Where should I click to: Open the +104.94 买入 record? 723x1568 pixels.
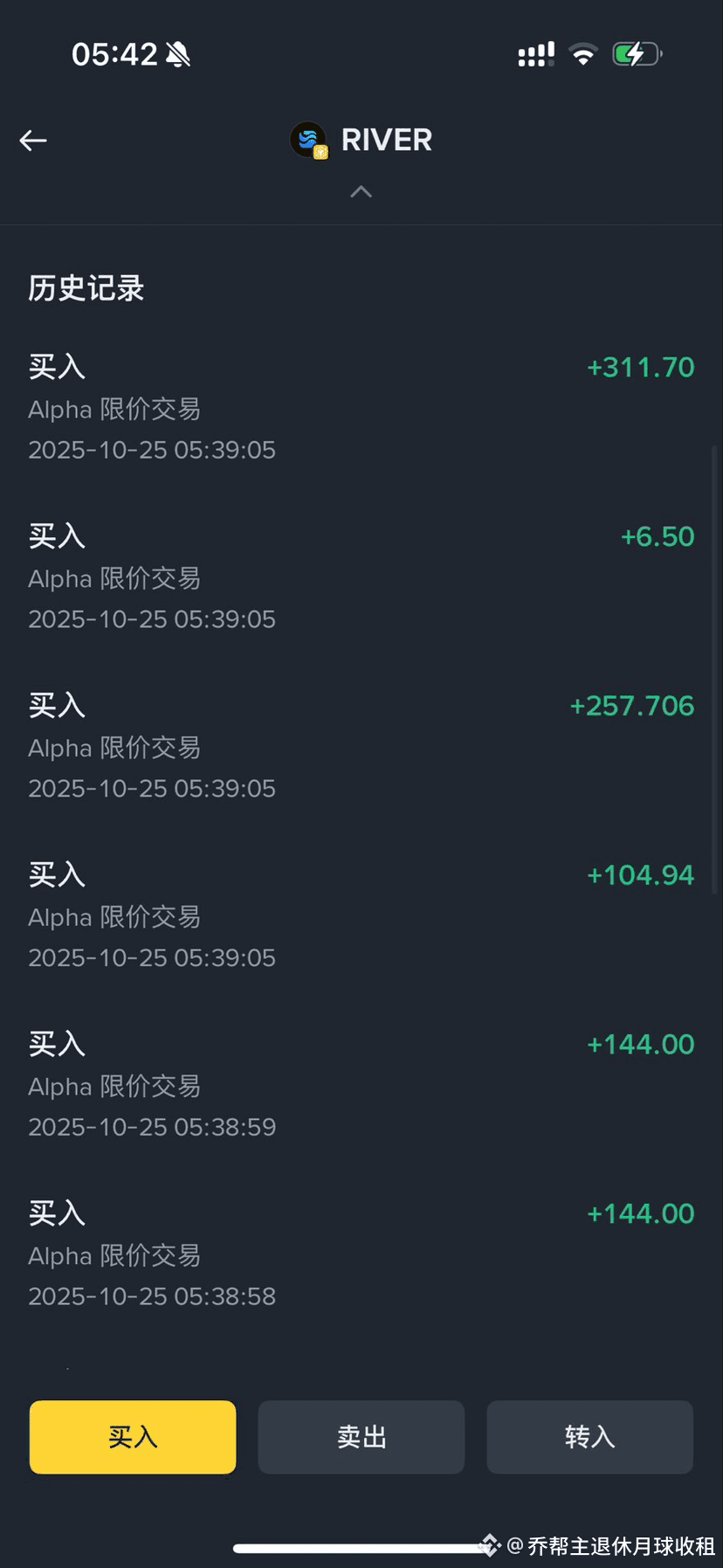point(361,916)
